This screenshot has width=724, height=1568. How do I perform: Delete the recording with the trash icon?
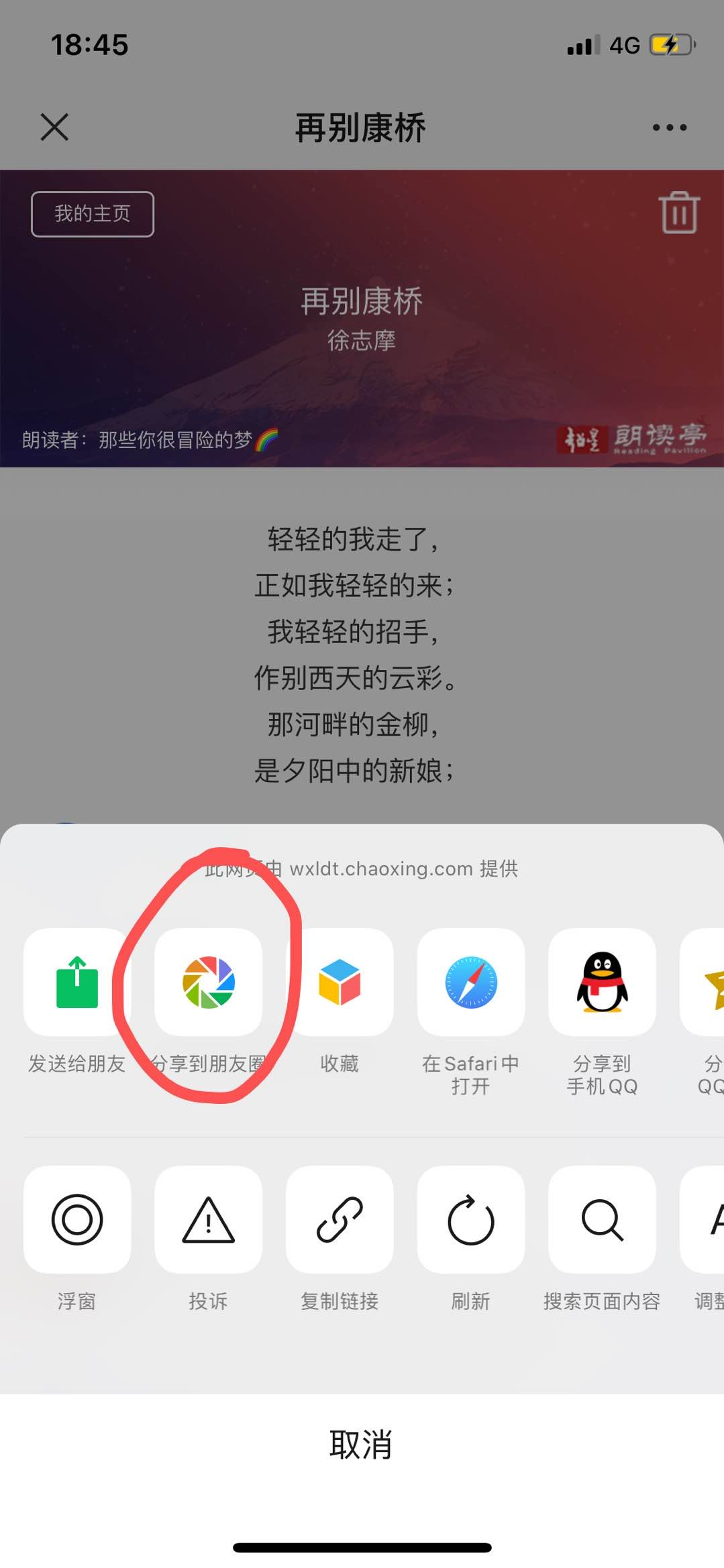[x=679, y=213]
